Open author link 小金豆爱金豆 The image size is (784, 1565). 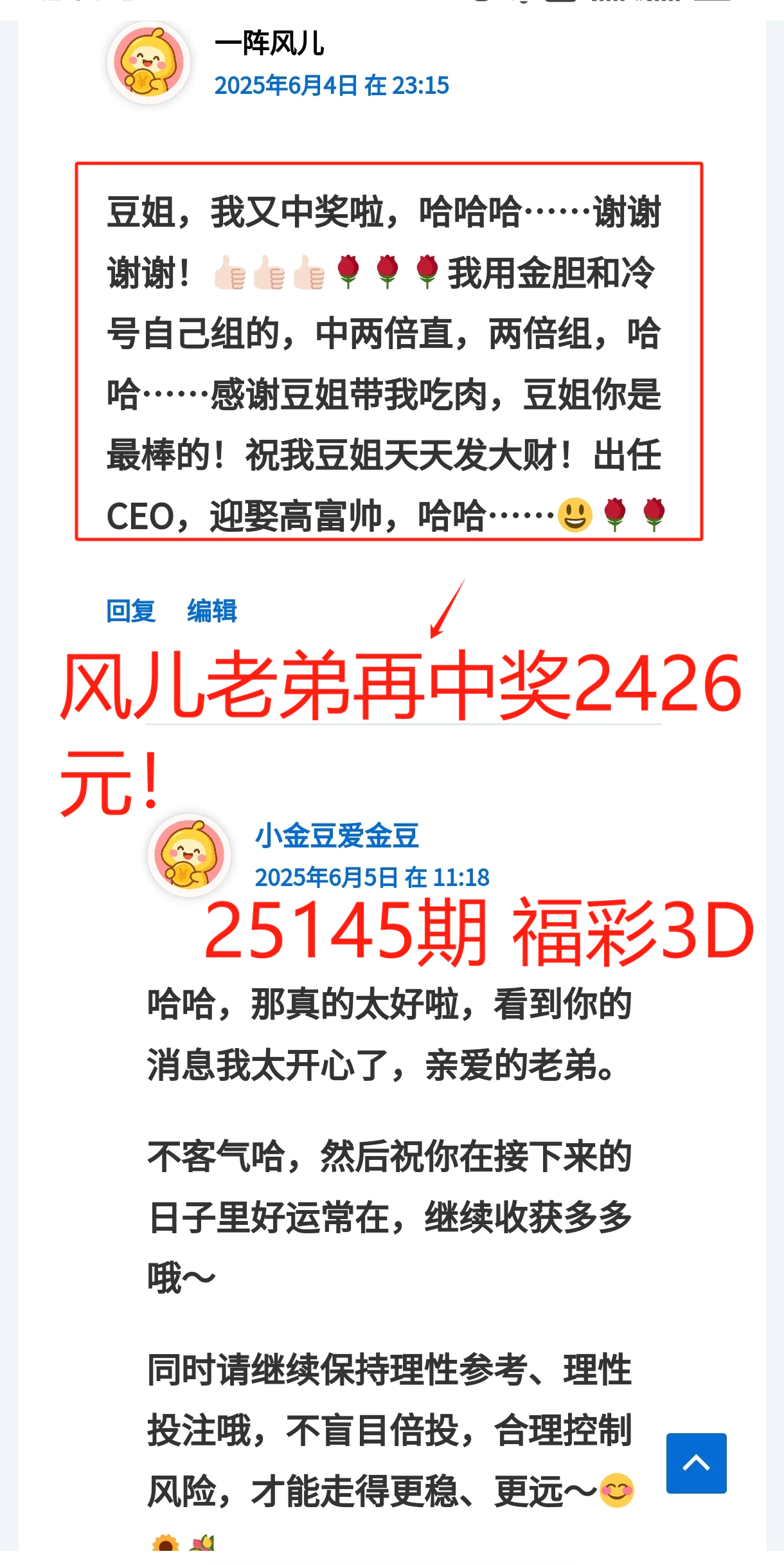coord(337,836)
